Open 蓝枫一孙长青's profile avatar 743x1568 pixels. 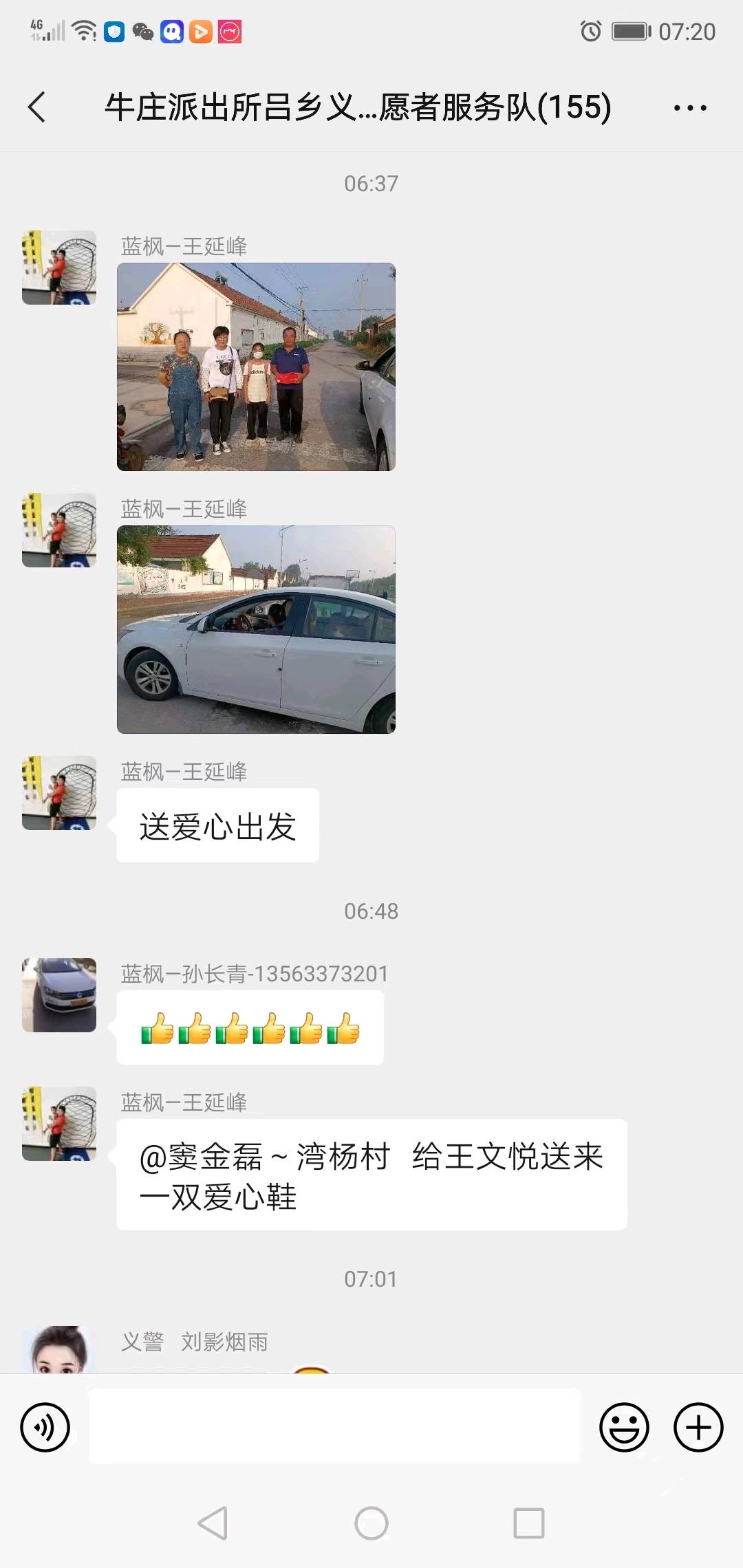click(x=59, y=994)
